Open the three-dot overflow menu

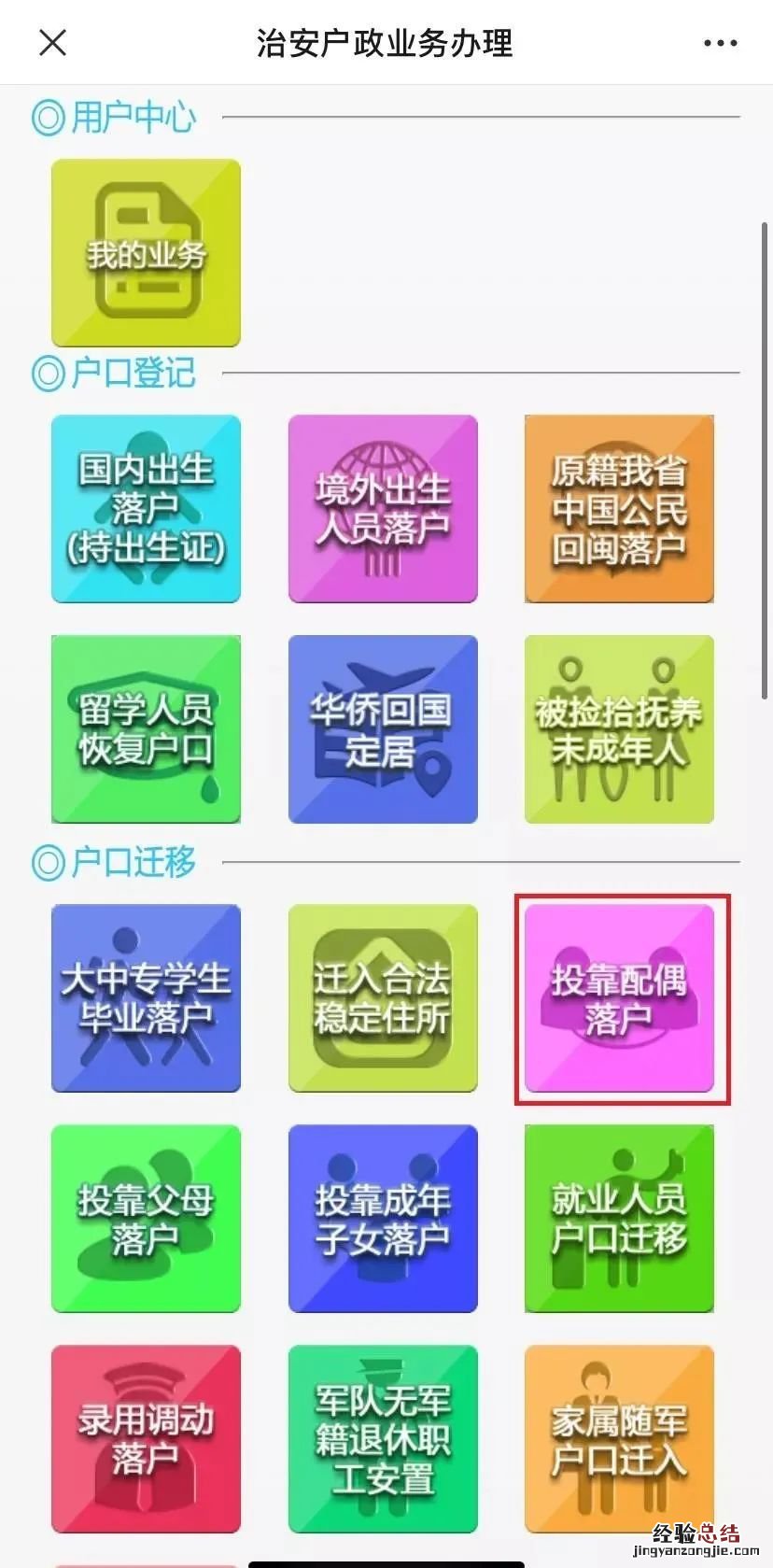(x=720, y=43)
